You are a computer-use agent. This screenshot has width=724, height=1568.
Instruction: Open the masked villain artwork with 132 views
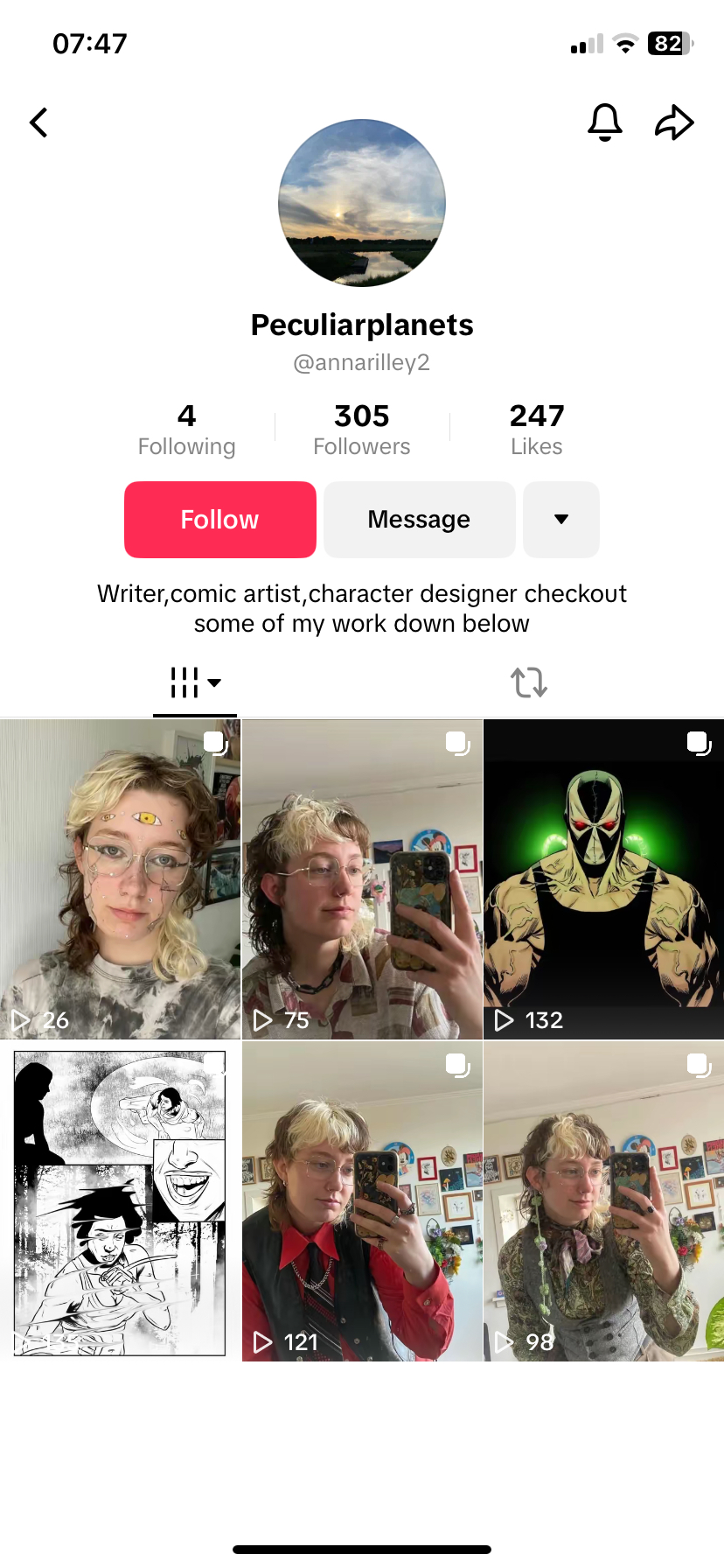[603, 879]
